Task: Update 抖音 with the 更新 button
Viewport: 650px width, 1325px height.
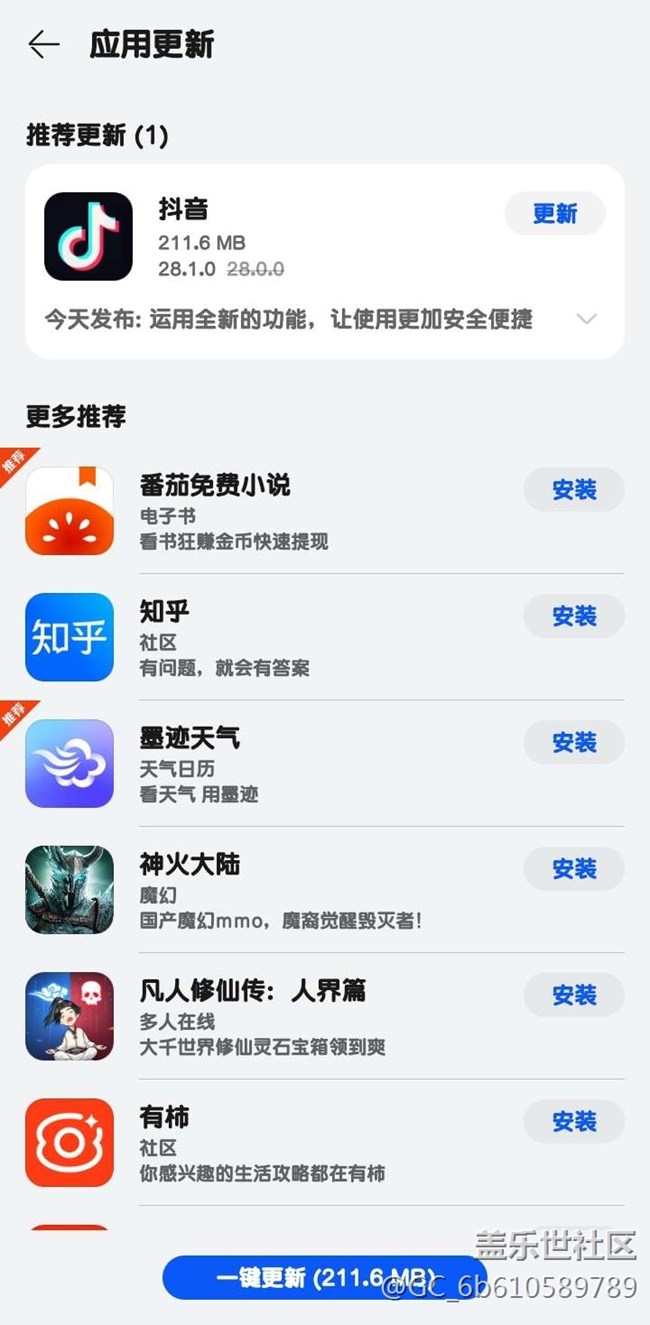Action: click(554, 214)
